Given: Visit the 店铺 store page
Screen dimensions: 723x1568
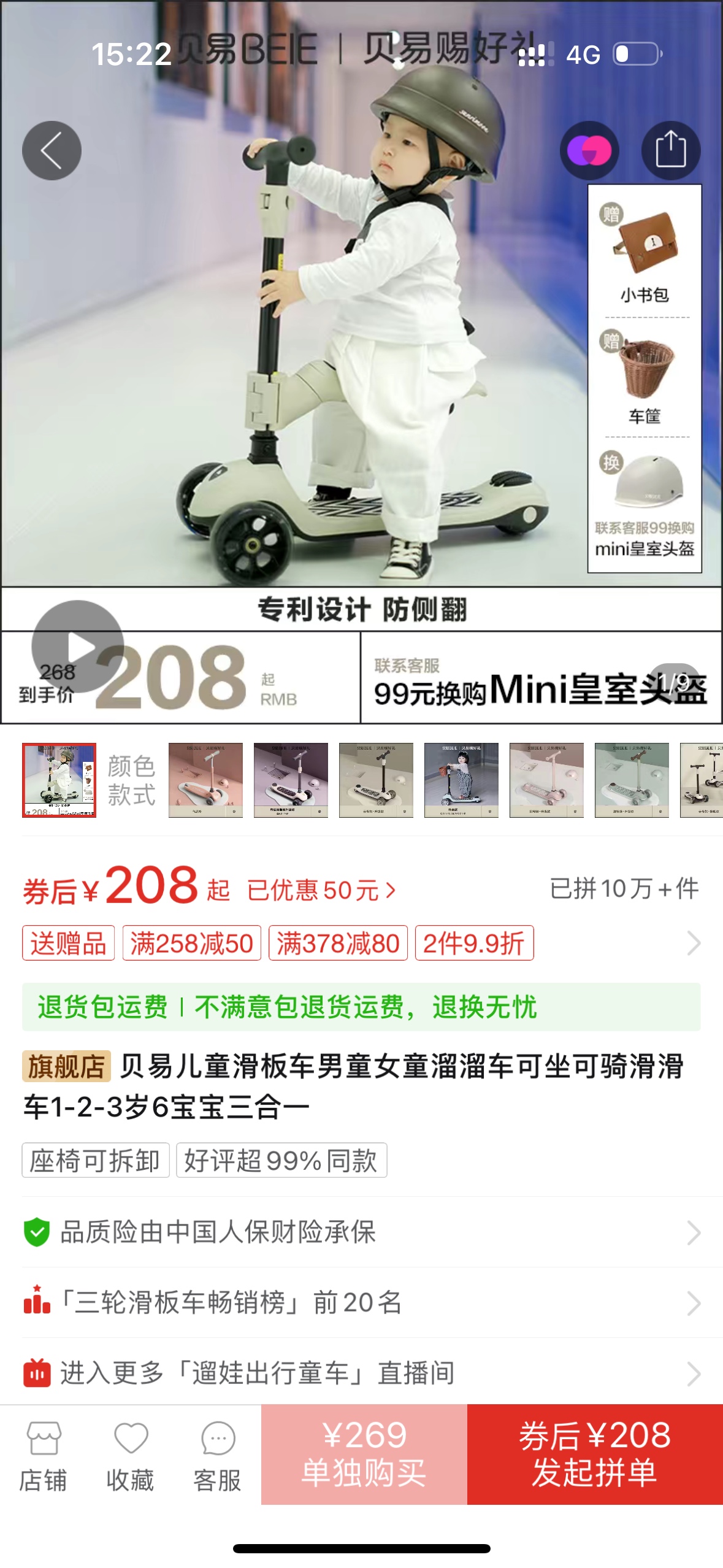Looking at the screenshot, I should click(43, 1455).
